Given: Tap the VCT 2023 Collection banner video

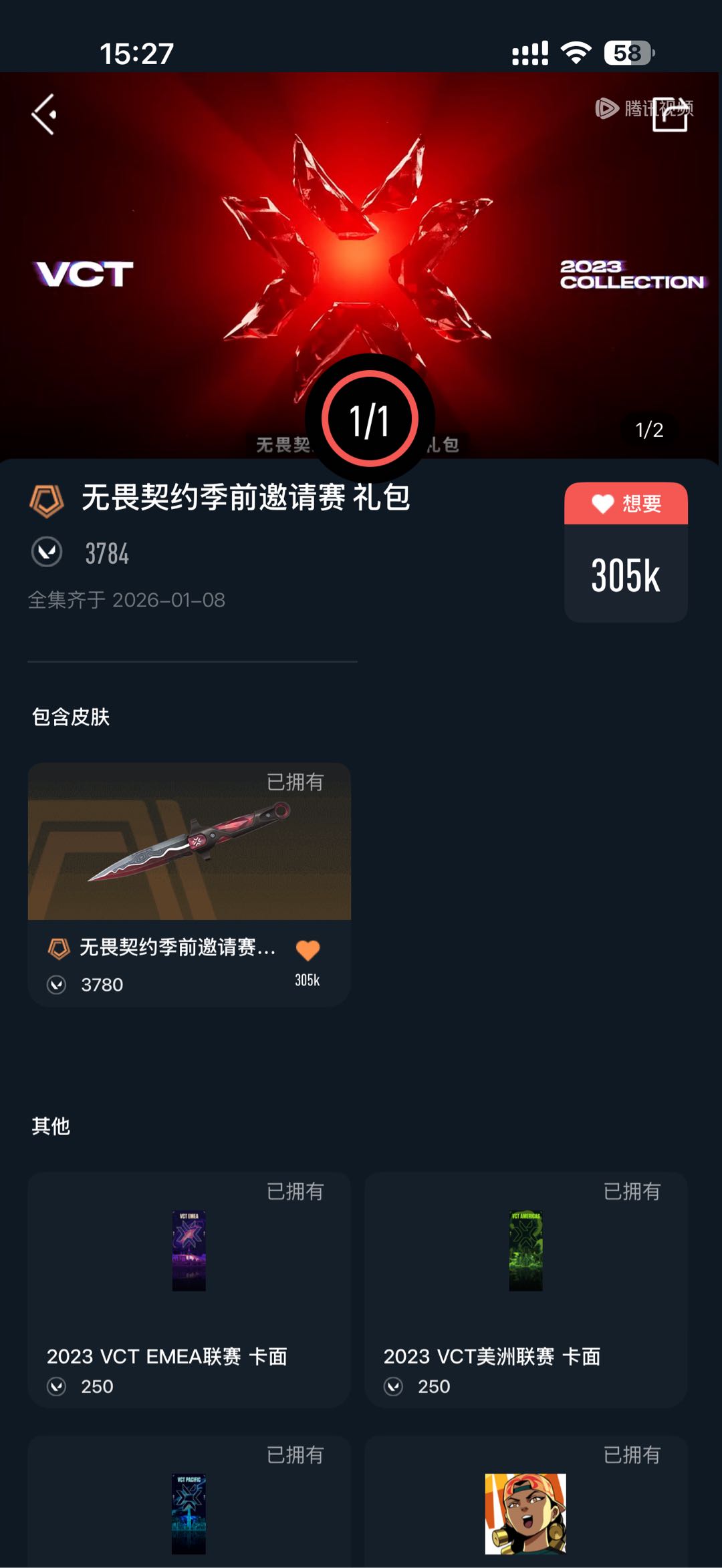Looking at the screenshot, I should (361, 266).
